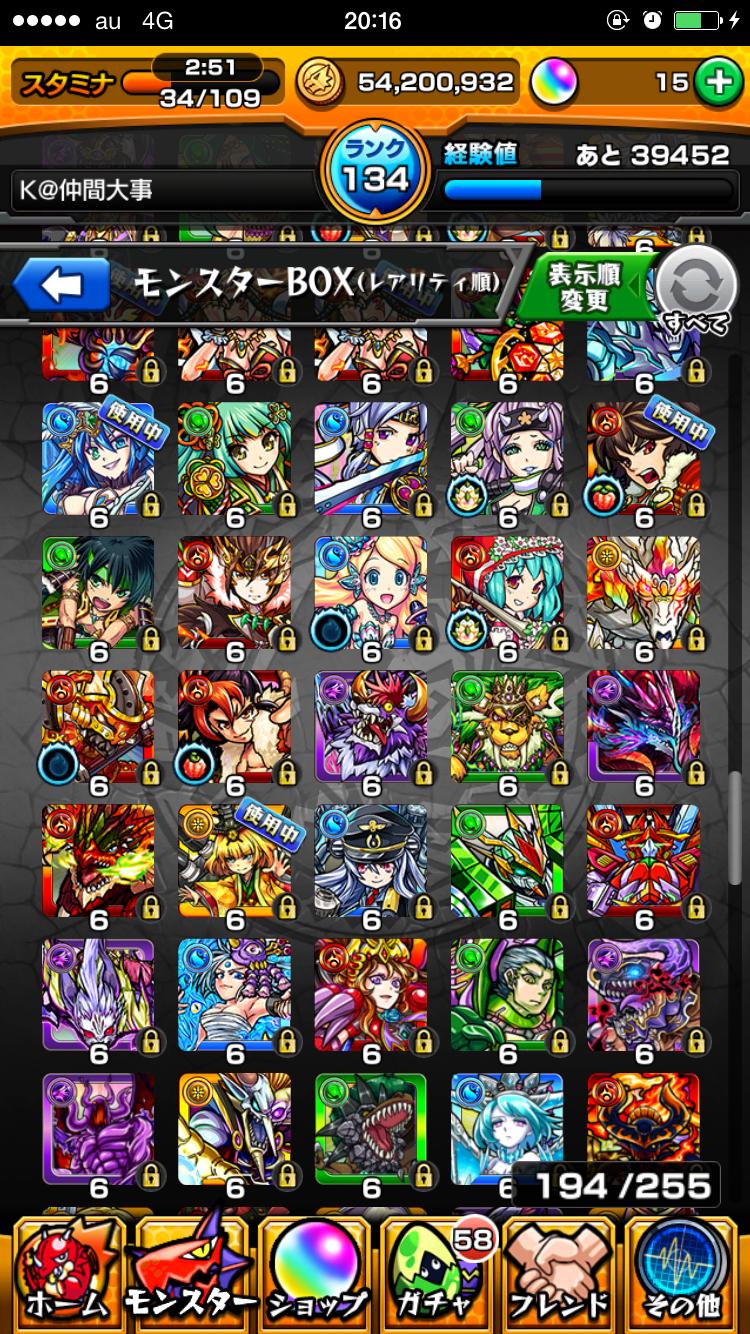Go to the ガチャ tab
The height and width of the screenshot is (1334, 750).
[x=438, y=1272]
